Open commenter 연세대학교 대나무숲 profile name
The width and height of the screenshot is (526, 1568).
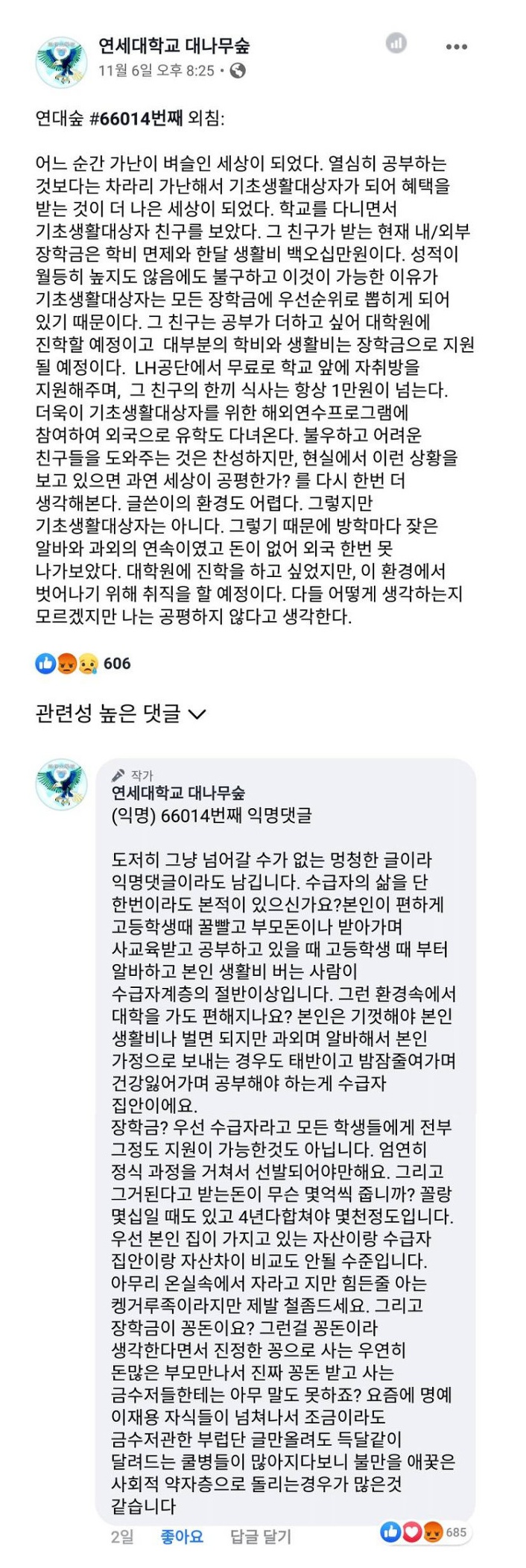pos(178,793)
